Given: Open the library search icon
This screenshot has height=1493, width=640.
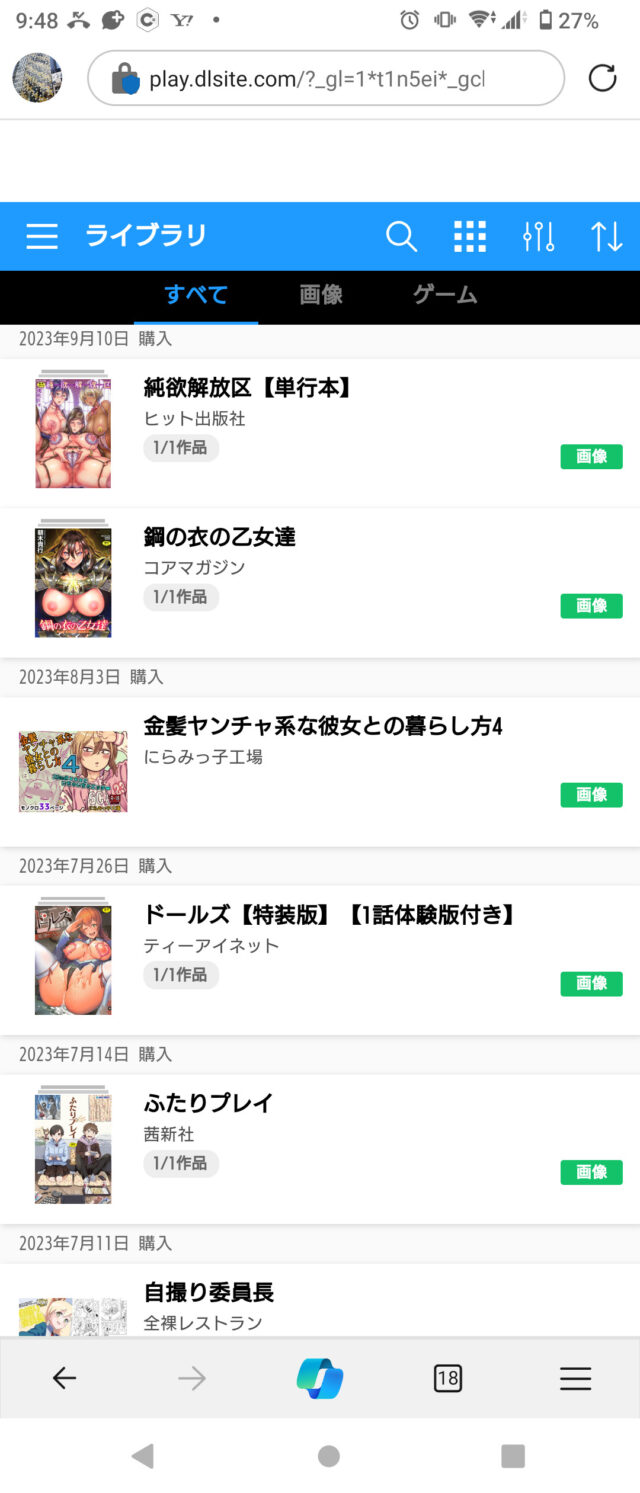Looking at the screenshot, I should (401, 236).
